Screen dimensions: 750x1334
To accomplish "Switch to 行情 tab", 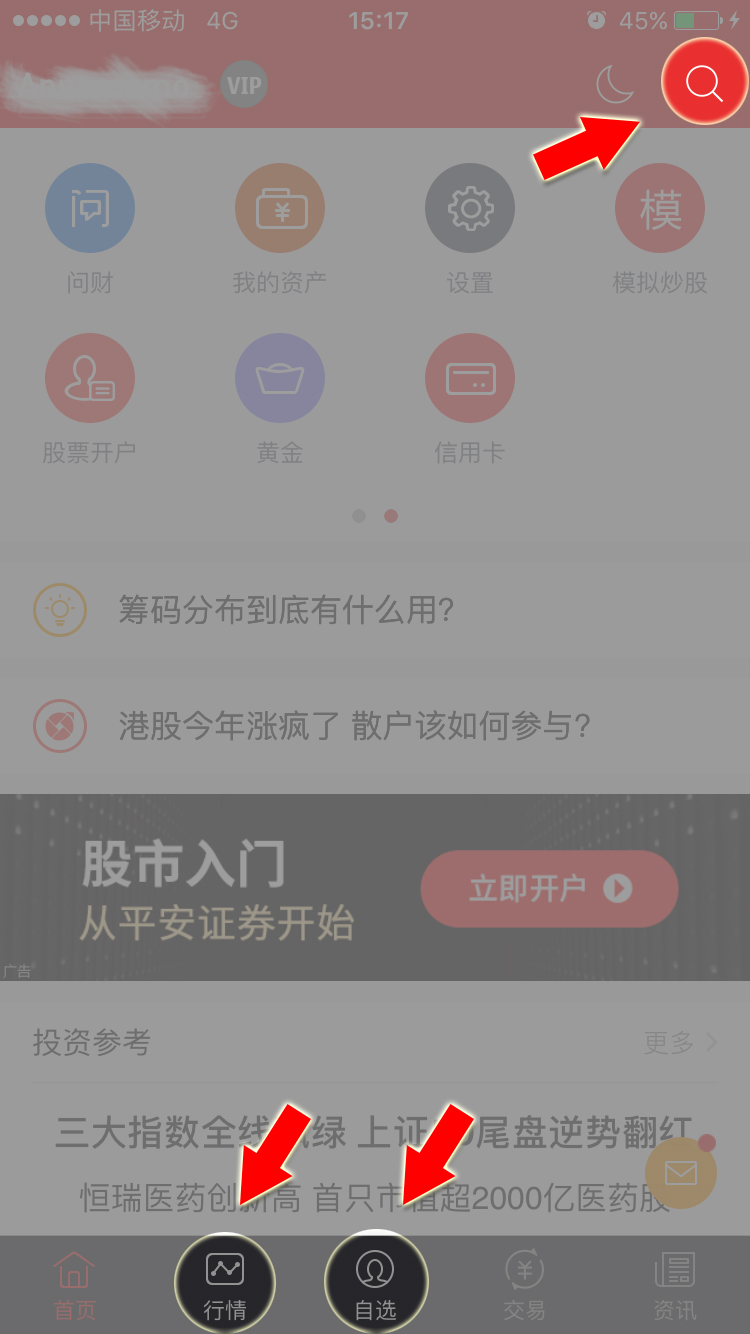I will (225, 1284).
